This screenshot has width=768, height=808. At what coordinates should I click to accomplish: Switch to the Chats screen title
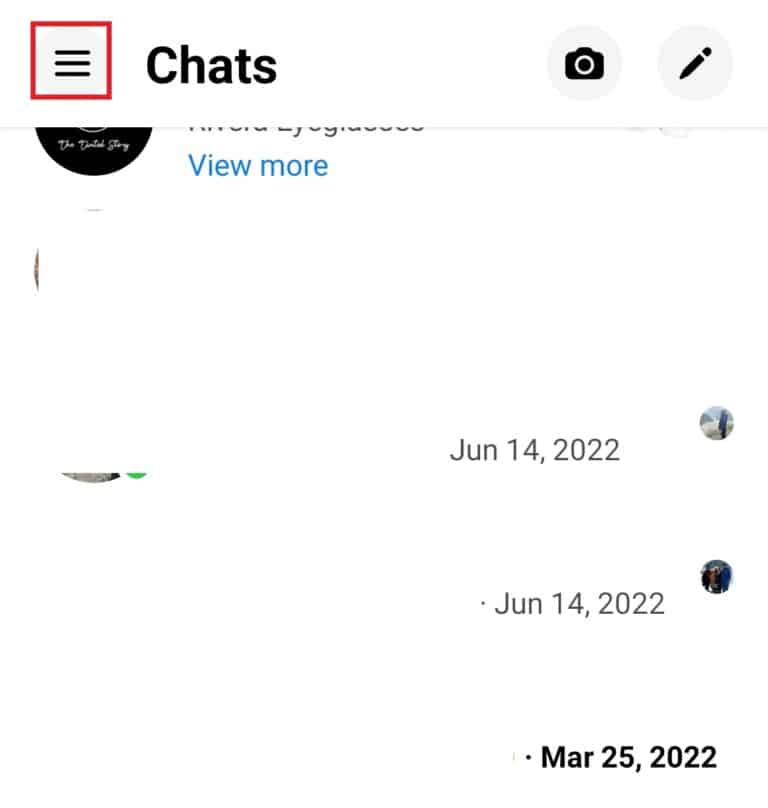coord(210,62)
